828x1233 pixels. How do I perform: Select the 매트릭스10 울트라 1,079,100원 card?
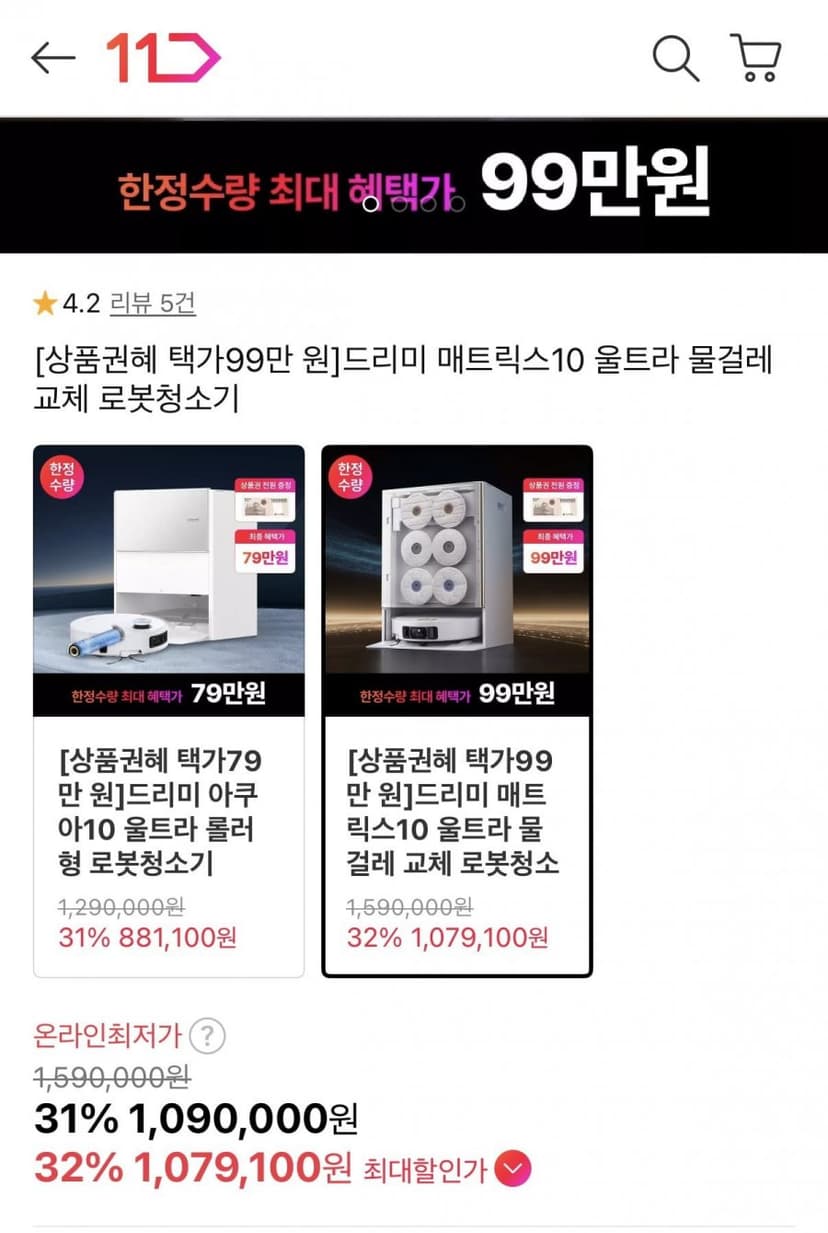click(457, 711)
